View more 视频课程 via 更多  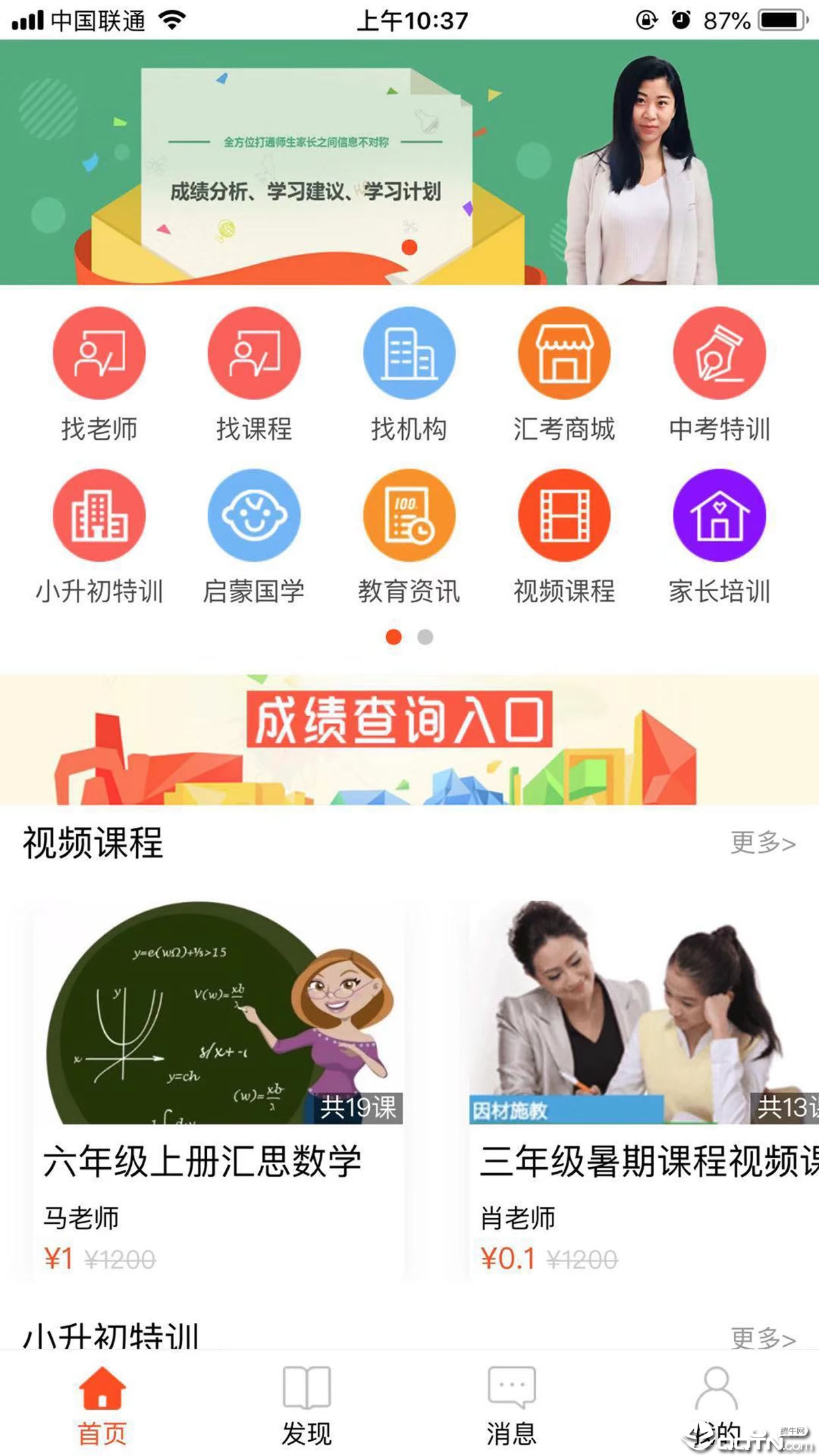click(x=762, y=842)
